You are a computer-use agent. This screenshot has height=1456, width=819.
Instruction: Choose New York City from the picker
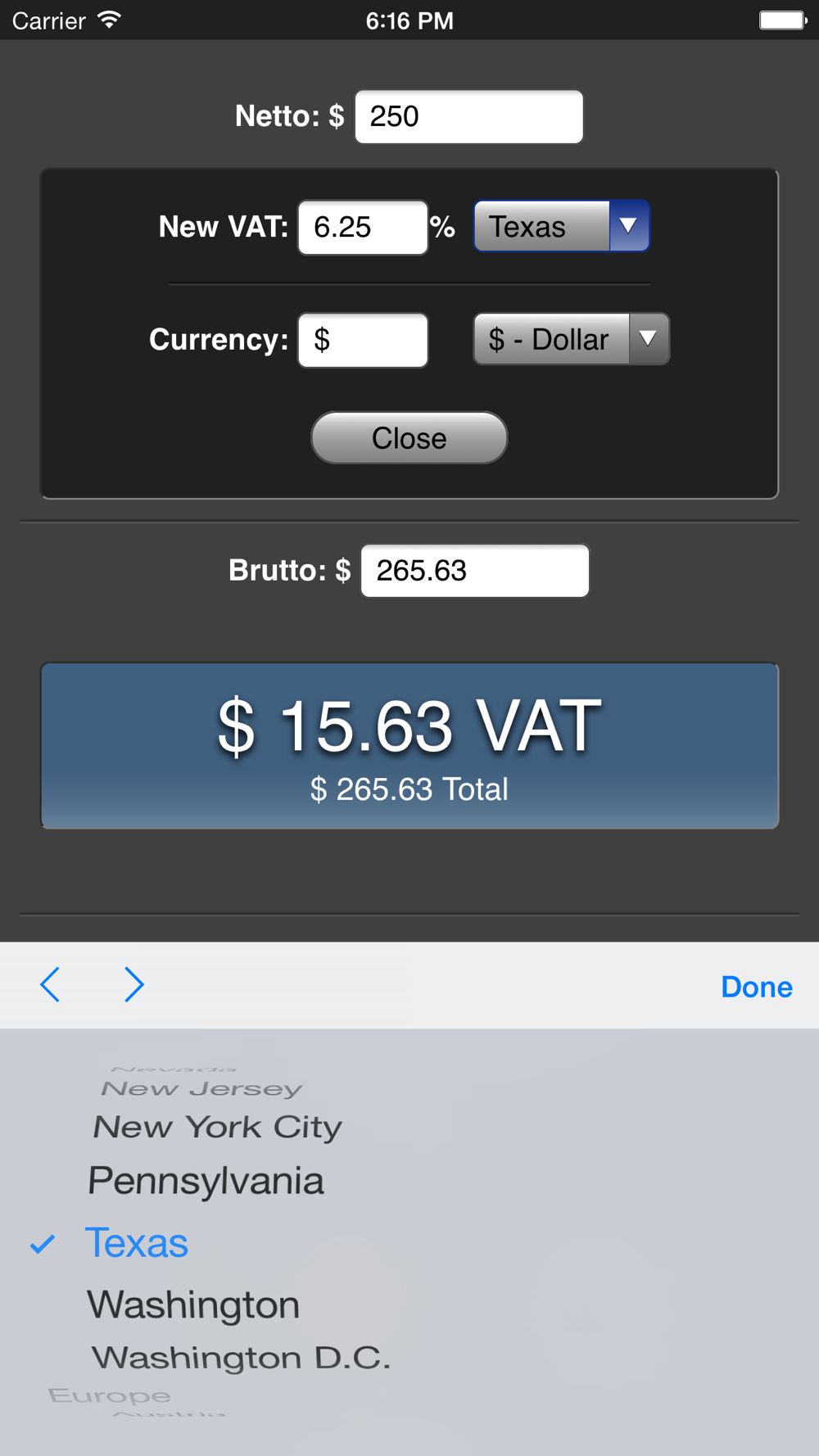point(218,1128)
